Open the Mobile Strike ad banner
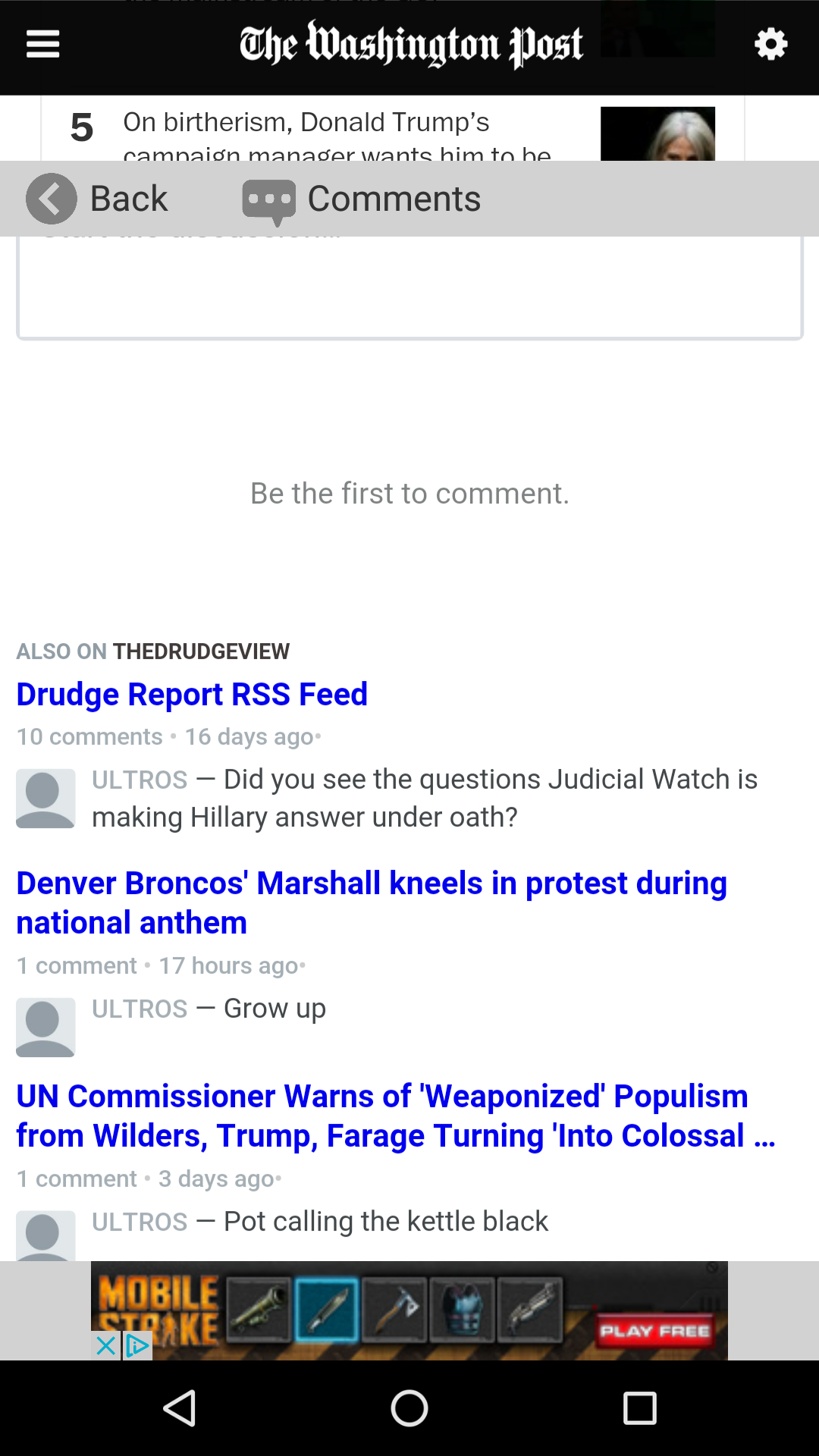819x1456 pixels. (455, 1308)
